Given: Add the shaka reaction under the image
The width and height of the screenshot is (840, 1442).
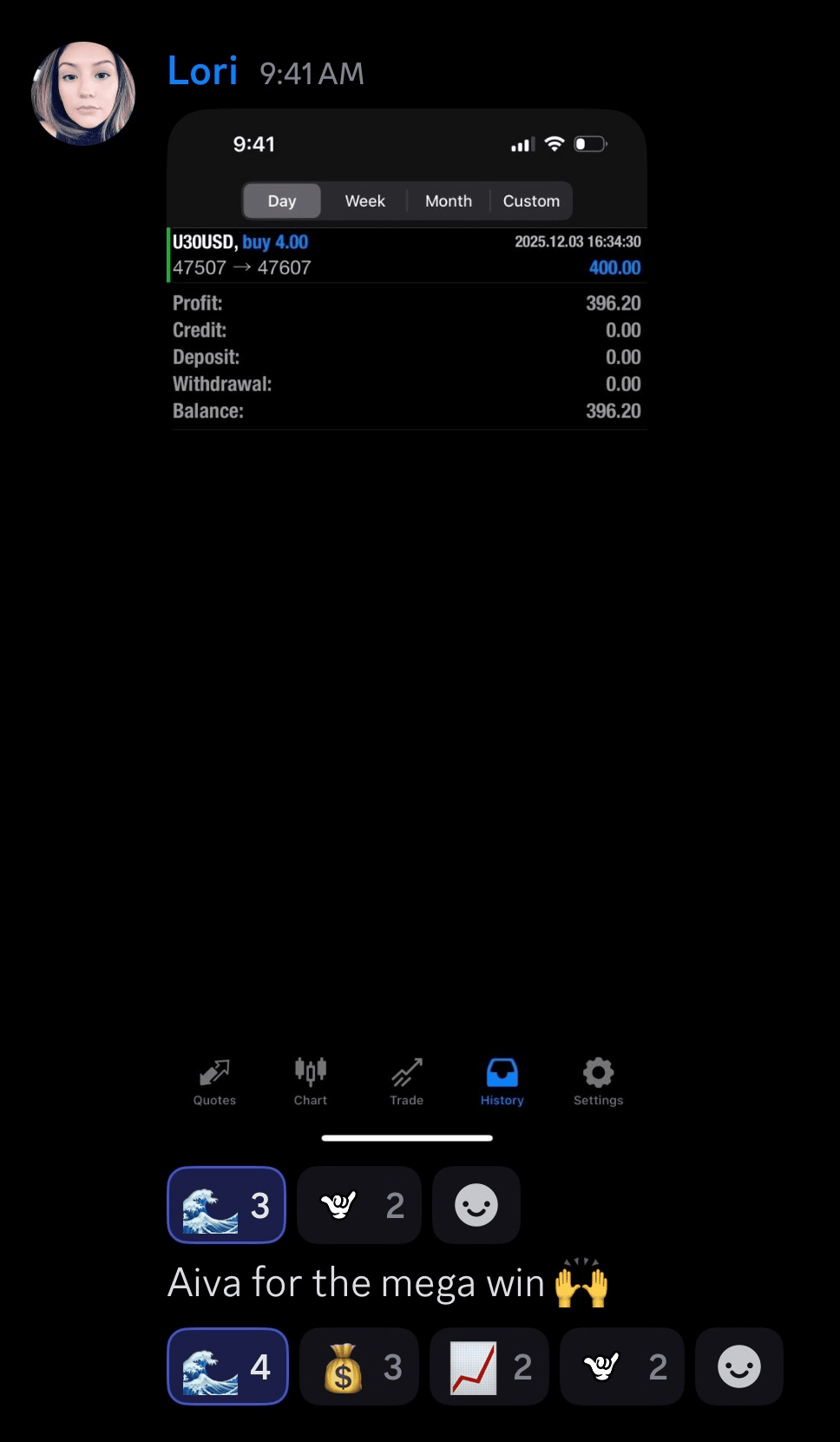Looking at the screenshot, I should 359,1205.
